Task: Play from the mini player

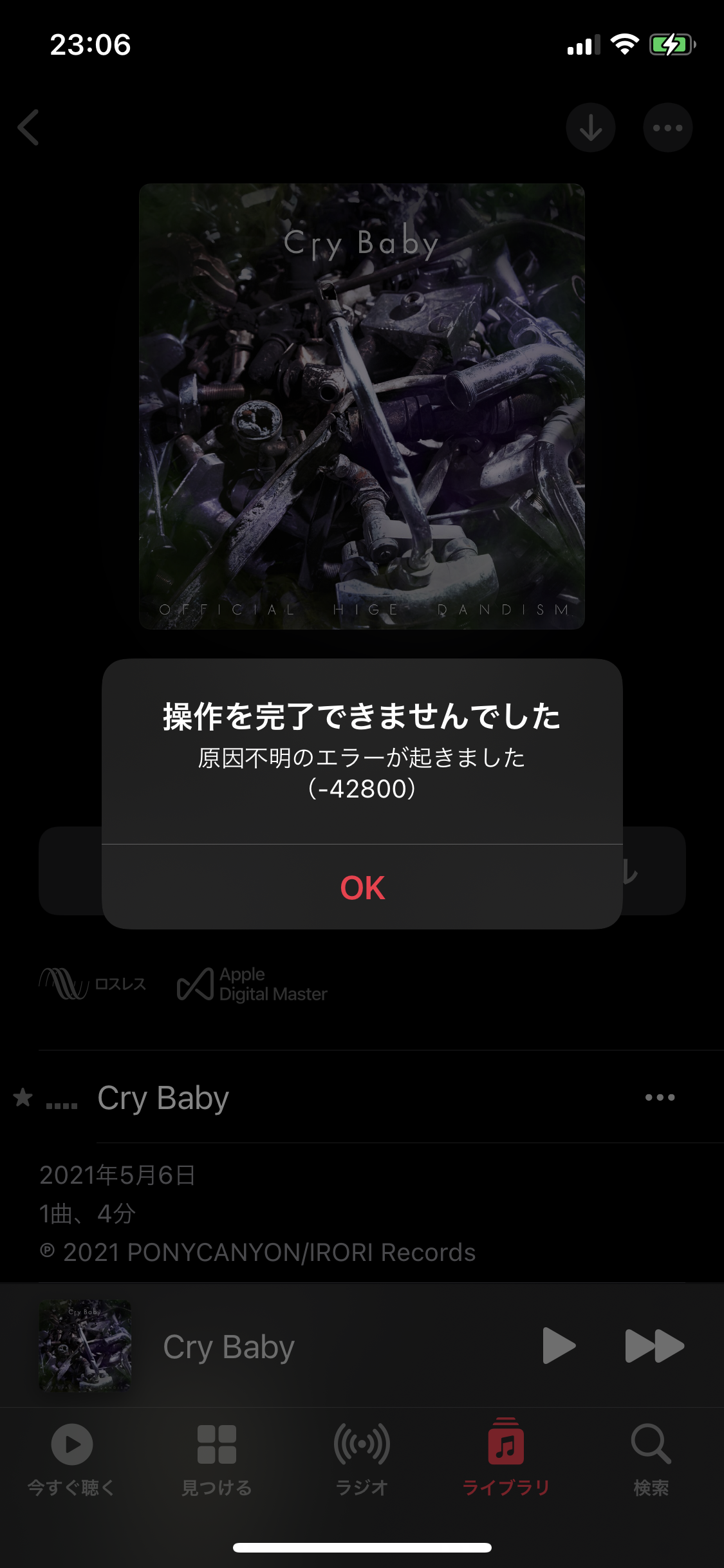Action: point(558,1346)
